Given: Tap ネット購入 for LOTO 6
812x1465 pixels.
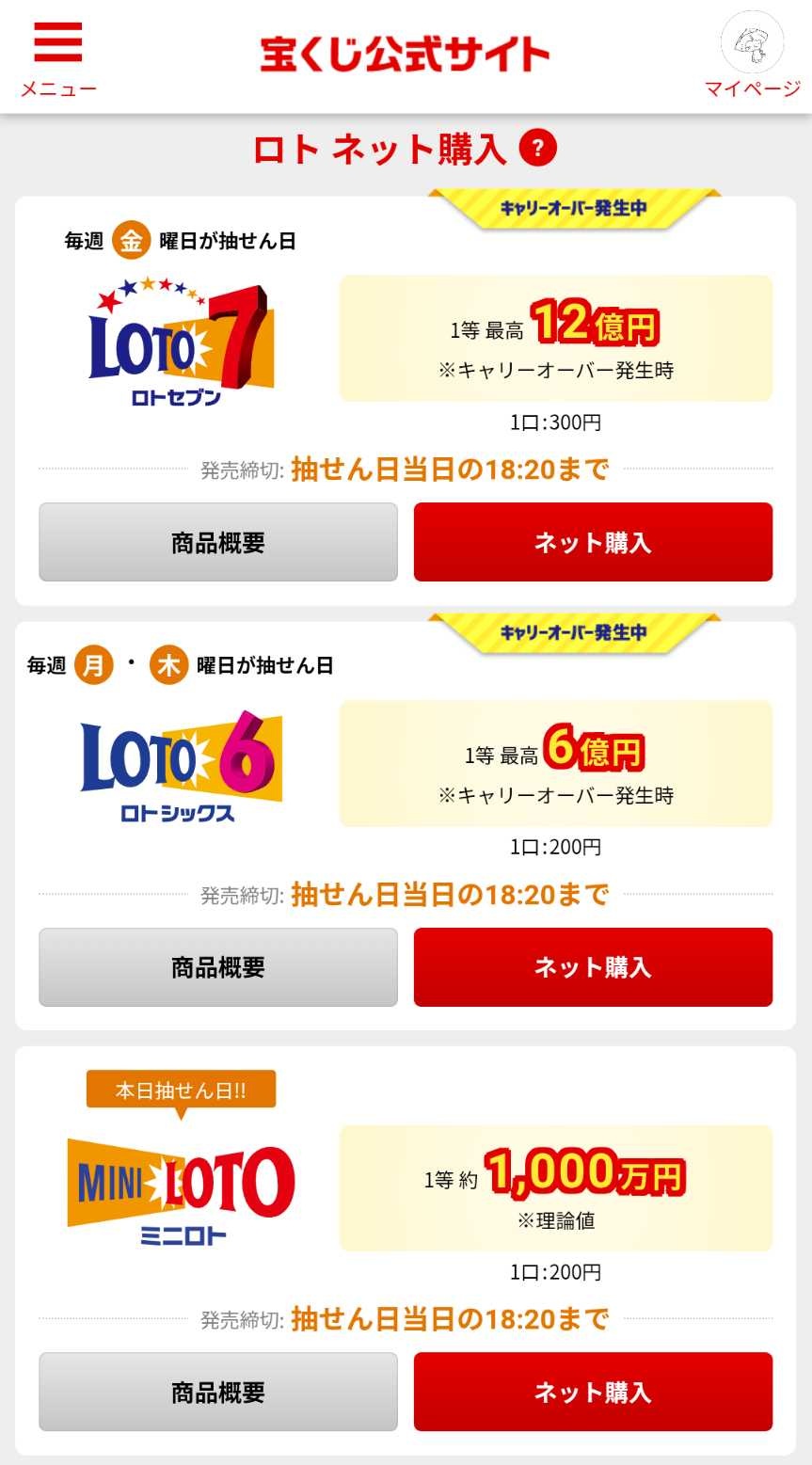Looking at the screenshot, I should [x=593, y=967].
